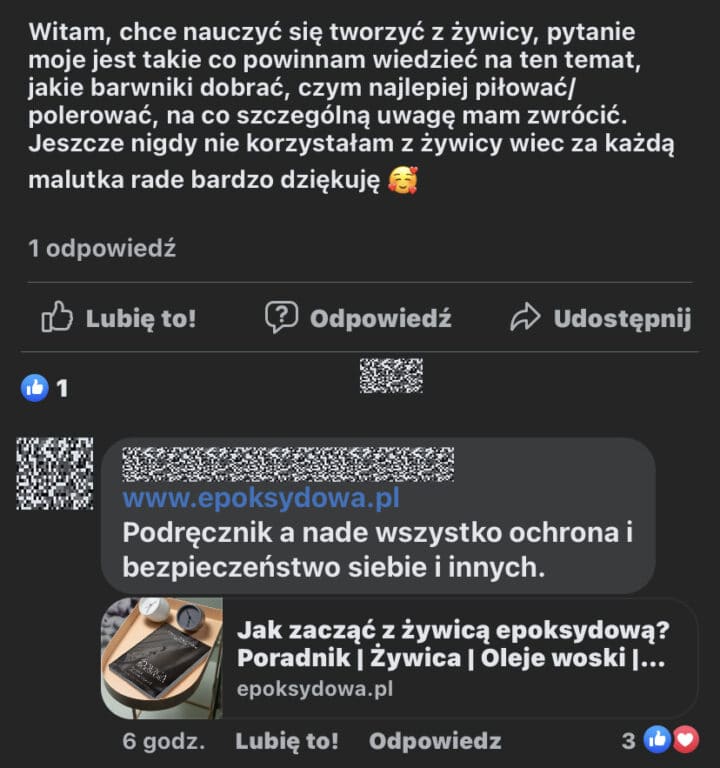Viewport: 720px width, 768px height.
Task: Share the post via Udostępnij
Action: 600,318
